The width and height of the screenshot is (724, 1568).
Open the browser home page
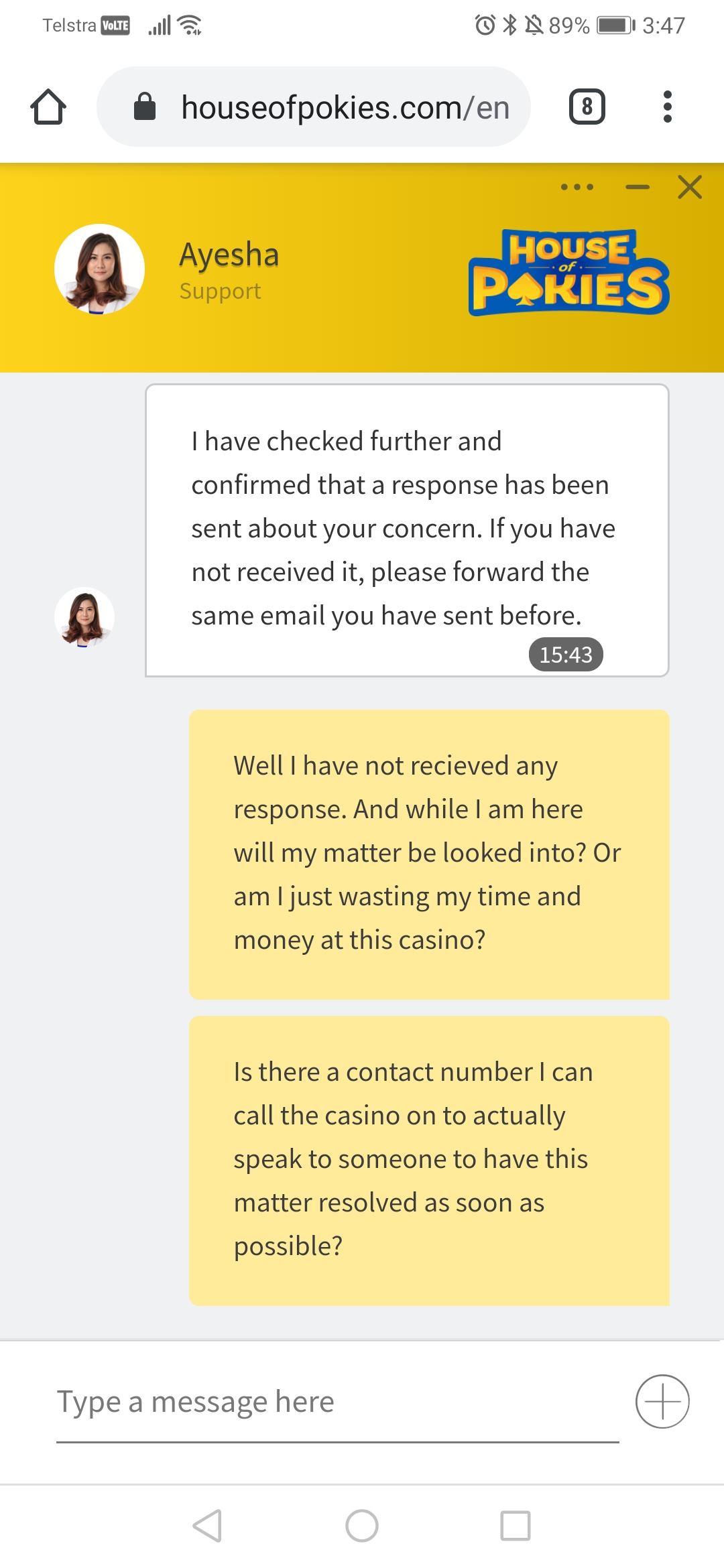(48, 107)
